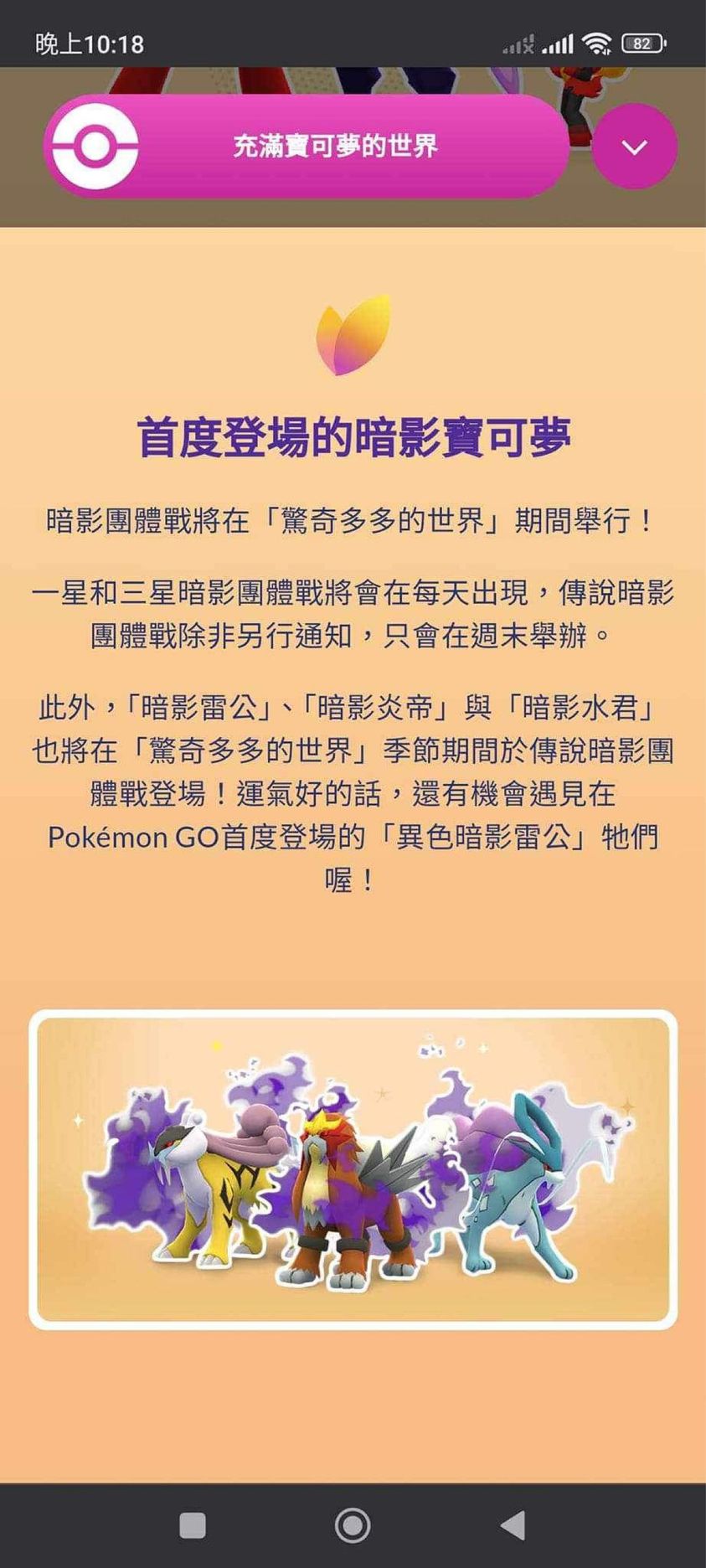Go to the home screen
Image resolution: width=706 pixels, height=1568 pixels.
tap(353, 1524)
